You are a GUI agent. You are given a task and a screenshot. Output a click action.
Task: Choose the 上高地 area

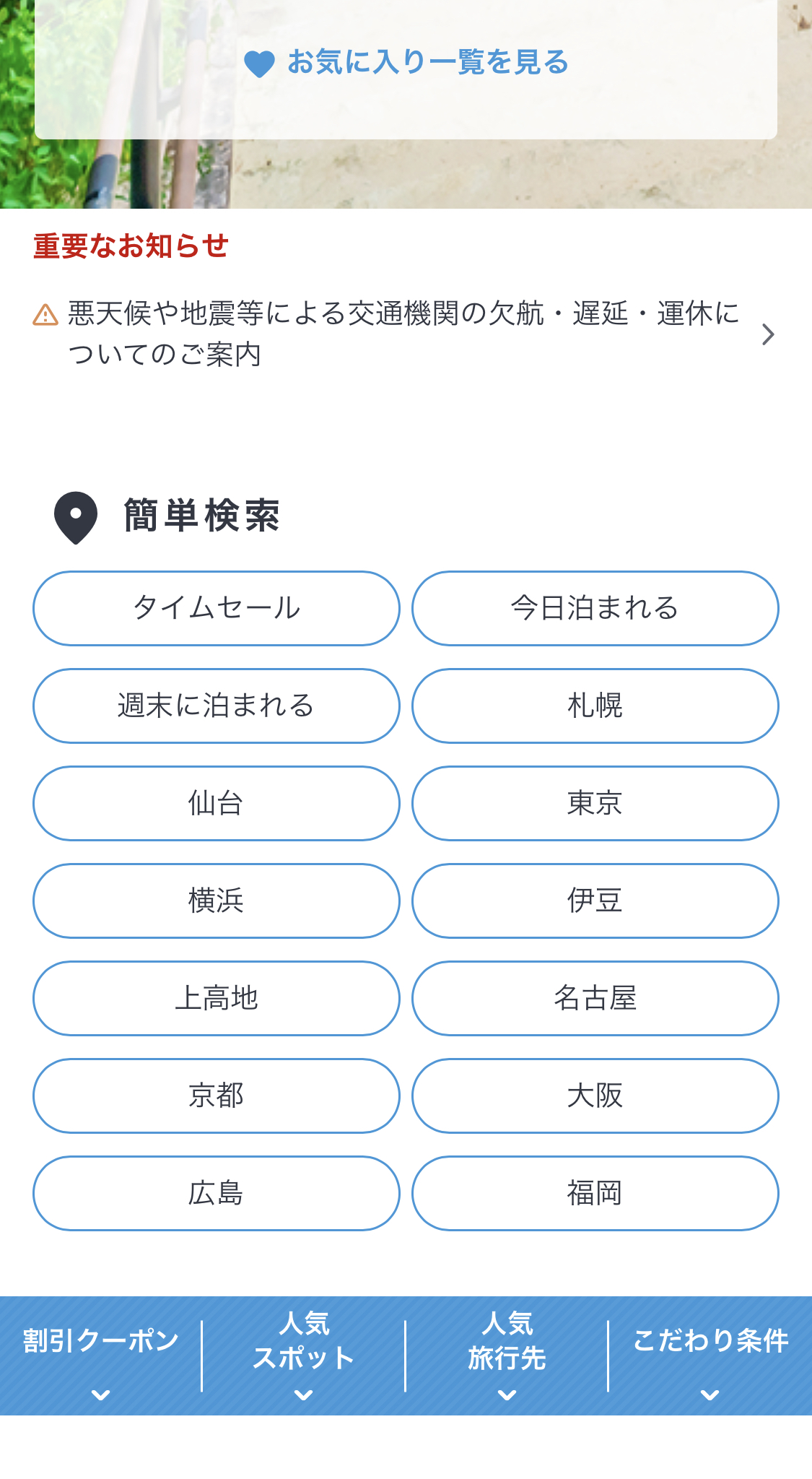click(217, 998)
